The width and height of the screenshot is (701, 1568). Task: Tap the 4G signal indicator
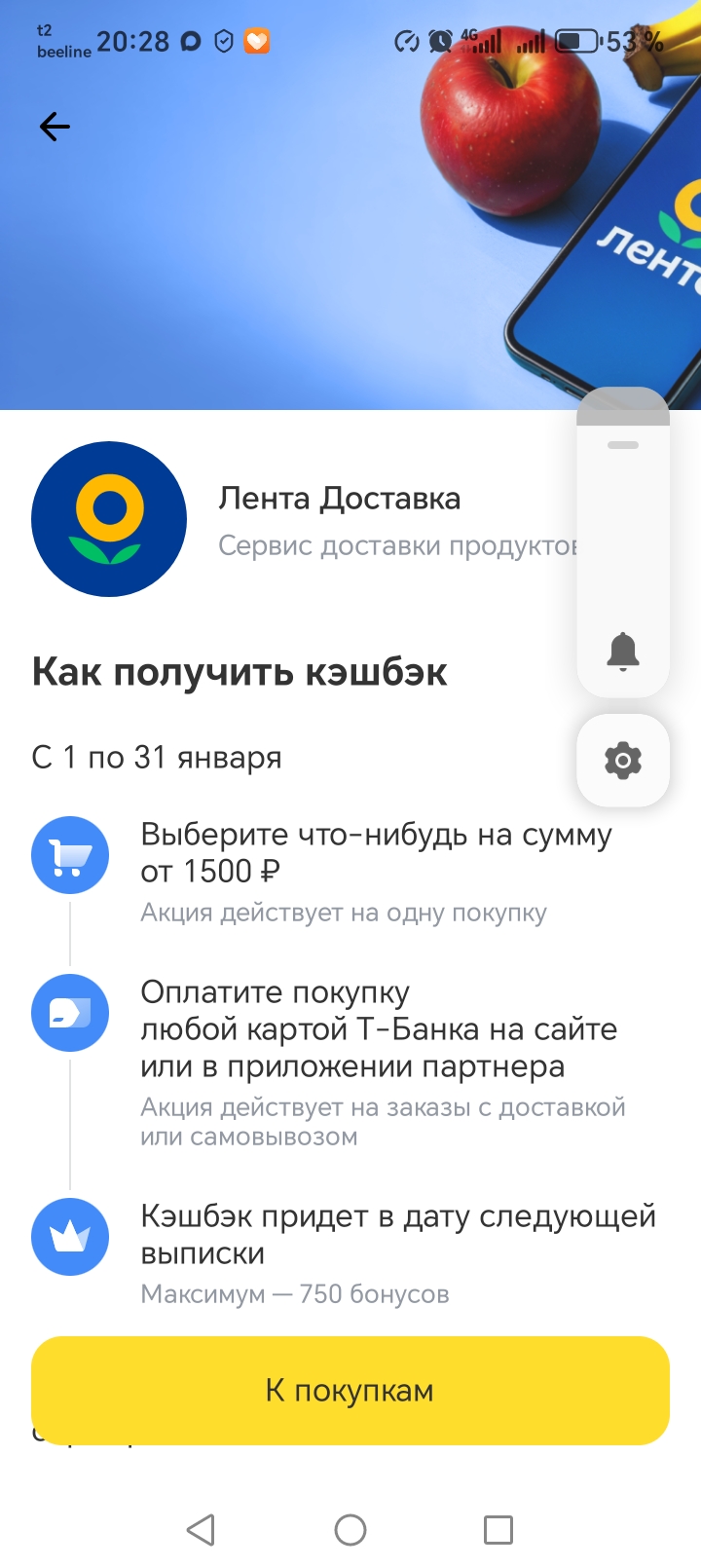[484, 41]
